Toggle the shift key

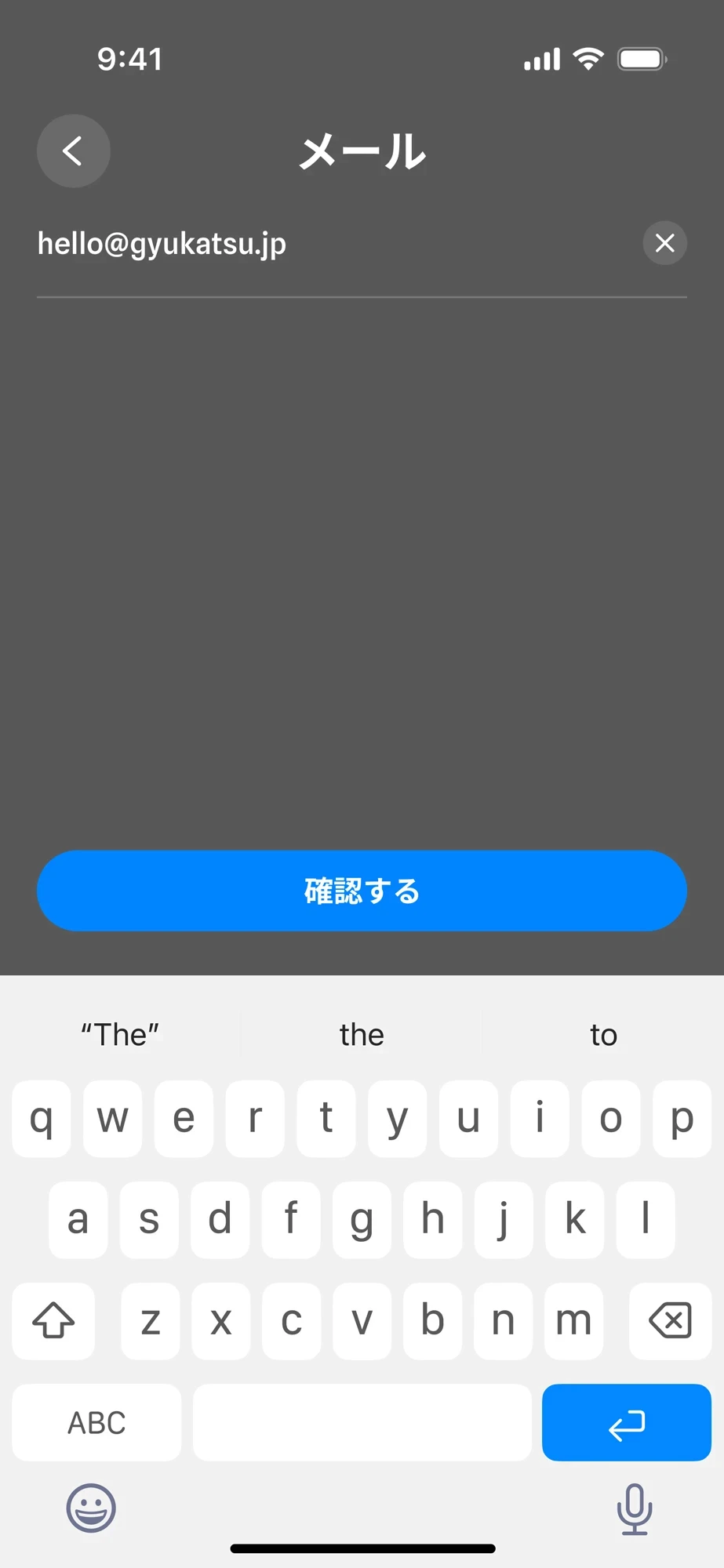(53, 1321)
